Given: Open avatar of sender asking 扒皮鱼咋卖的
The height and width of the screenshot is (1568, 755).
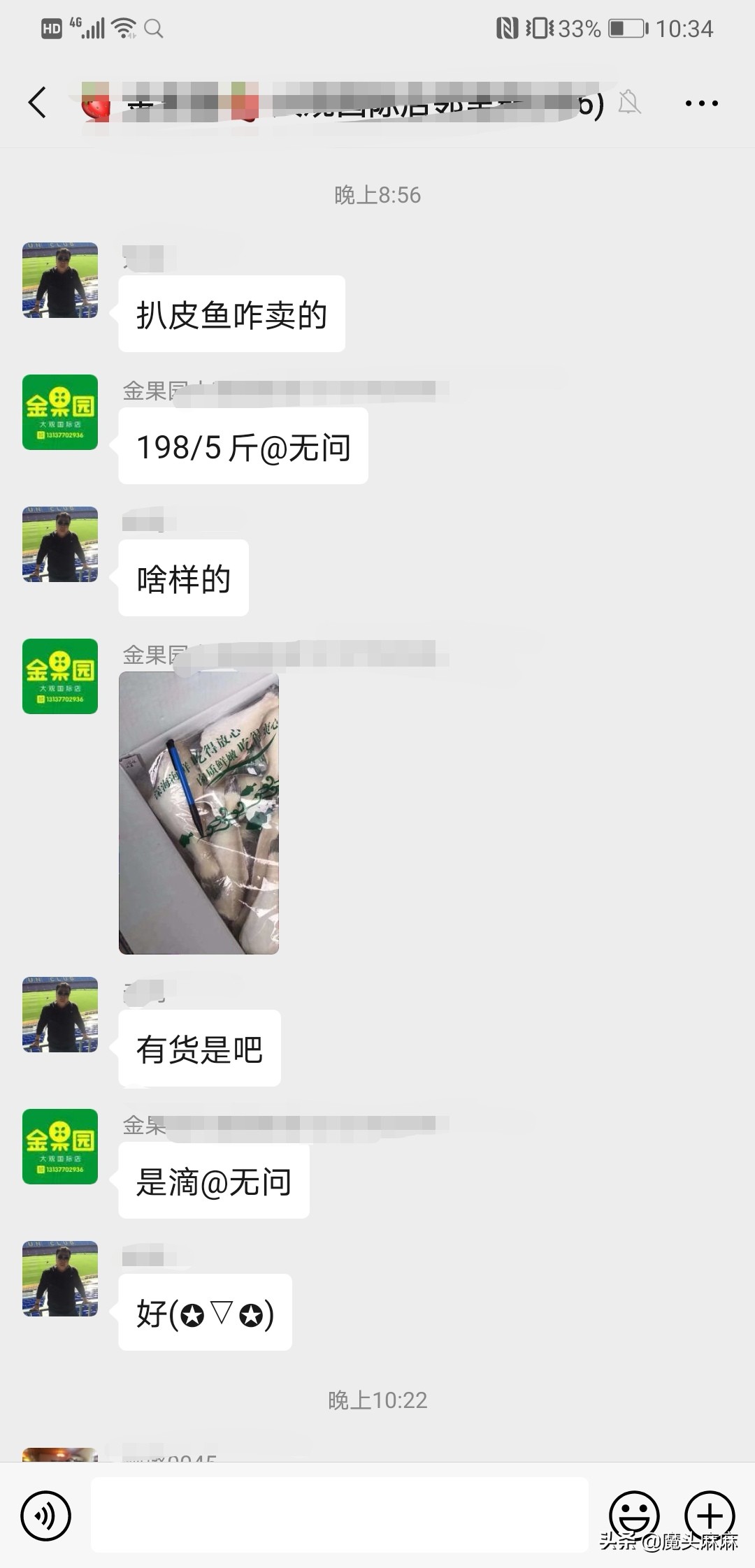Looking at the screenshot, I should tap(60, 280).
